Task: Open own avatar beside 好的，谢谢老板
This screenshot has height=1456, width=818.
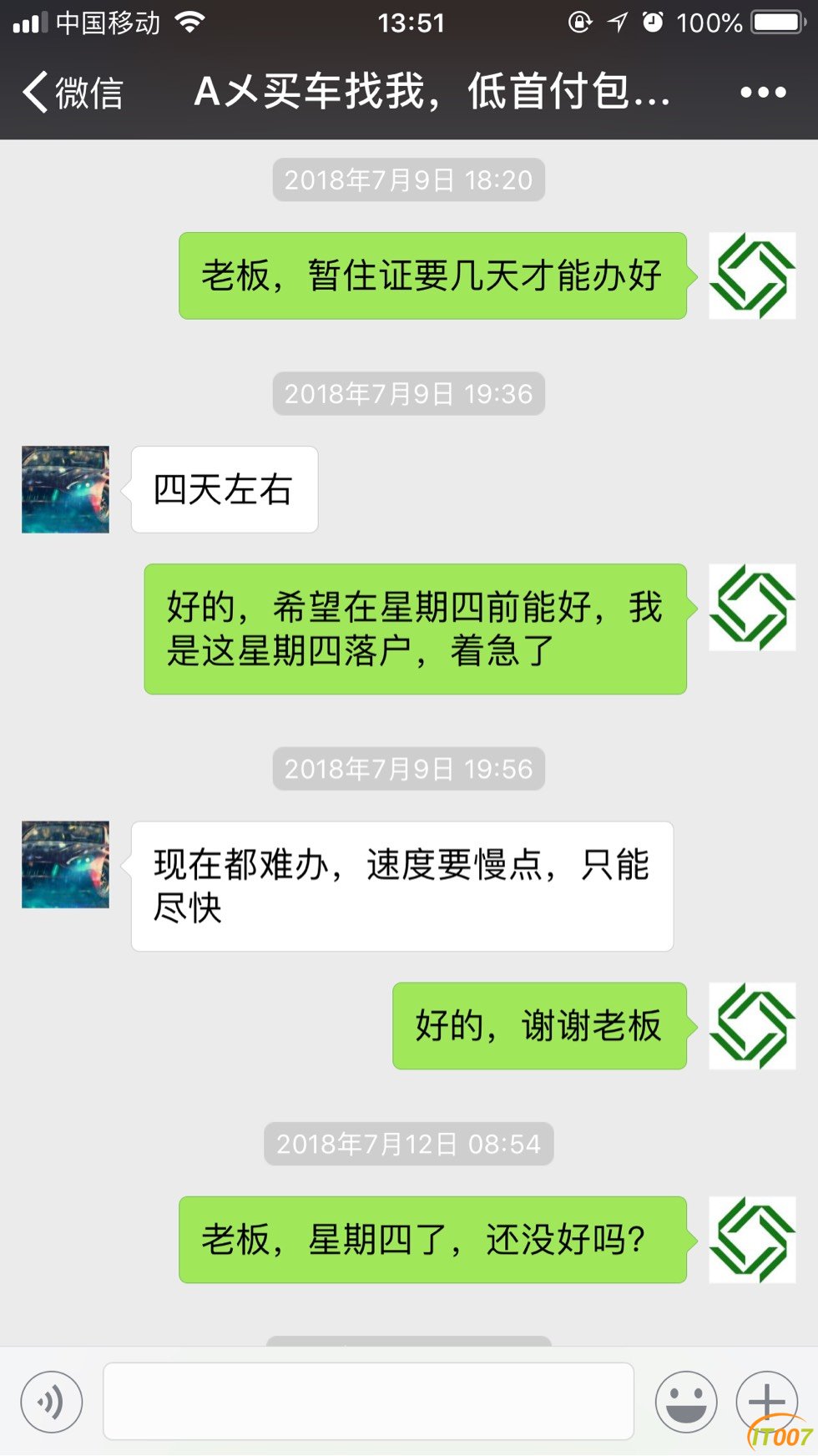Action: point(752,1026)
